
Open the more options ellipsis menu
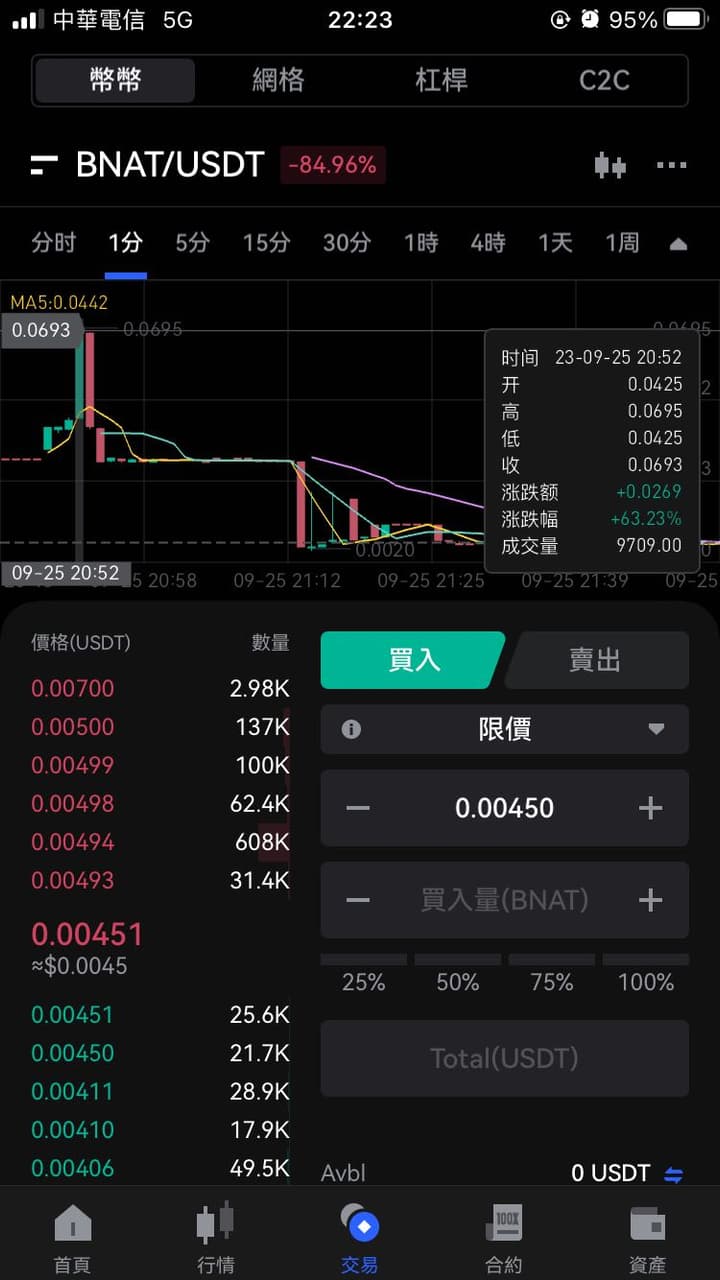pos(672,166)
